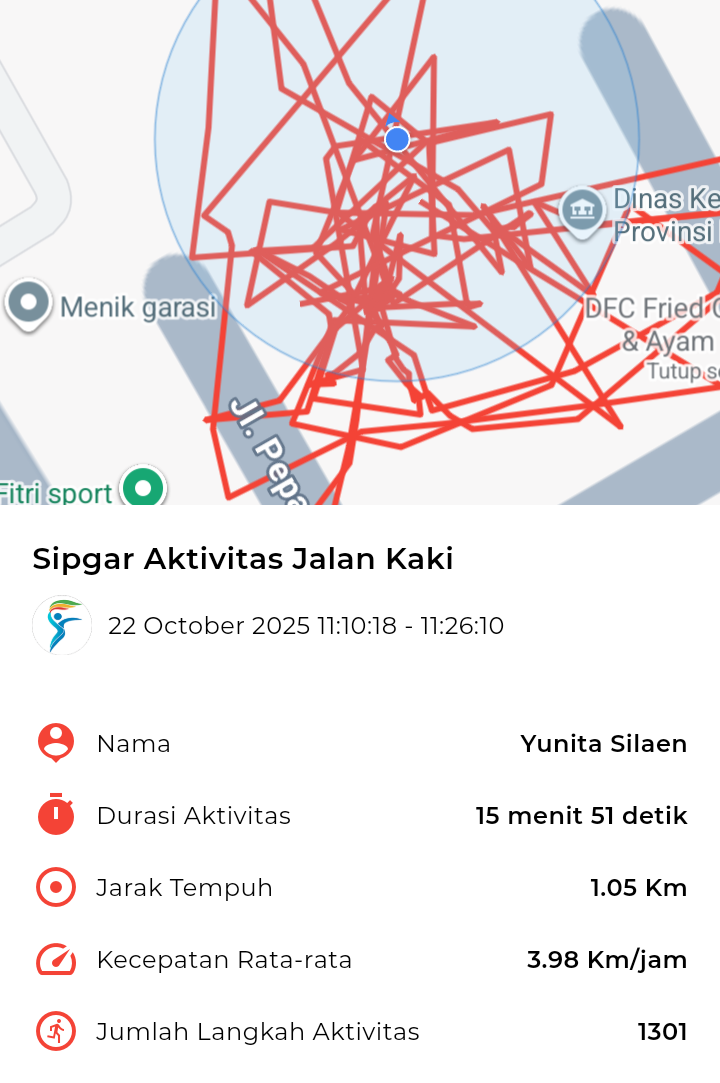Tap the Menik garasi map marker
720x1083 pixels.
click(28, 302)
